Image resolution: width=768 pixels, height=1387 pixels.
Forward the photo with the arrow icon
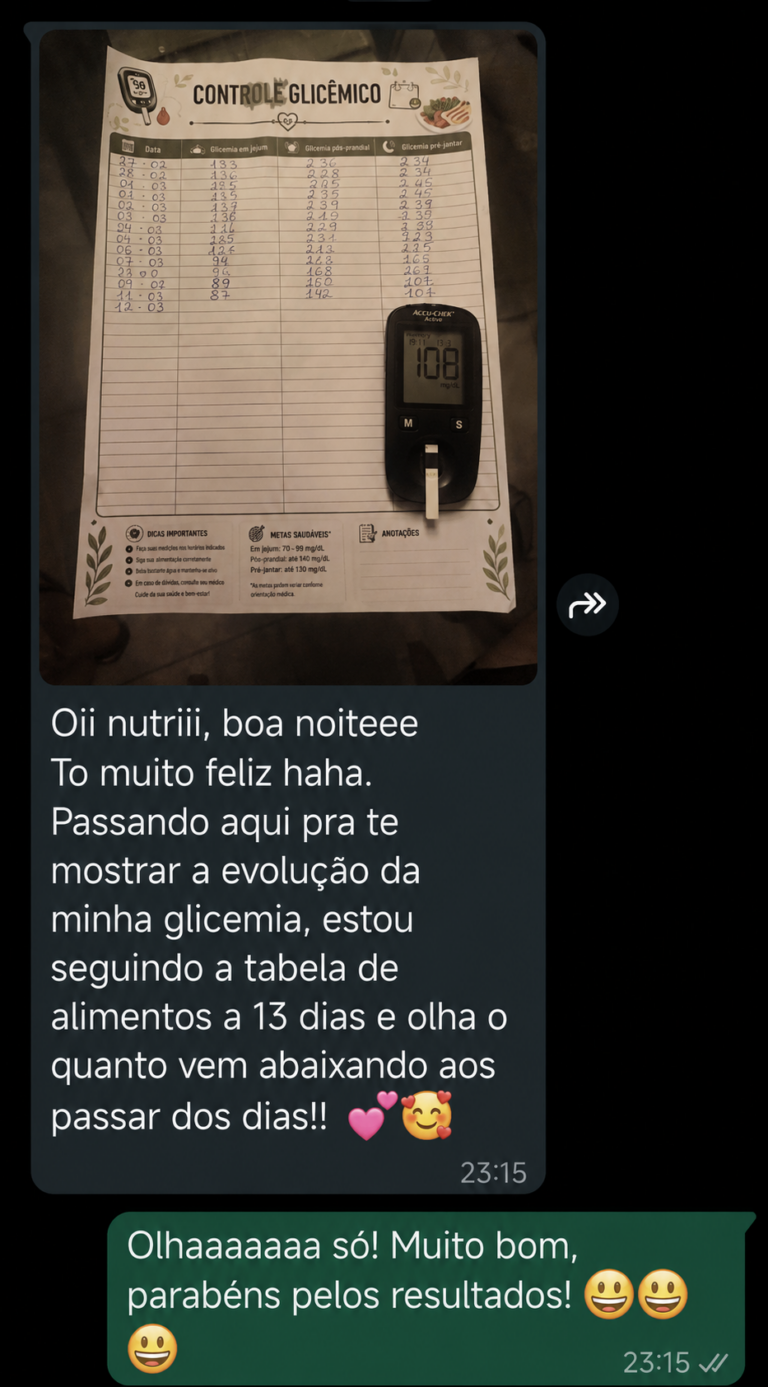click(x=587, y=604)
